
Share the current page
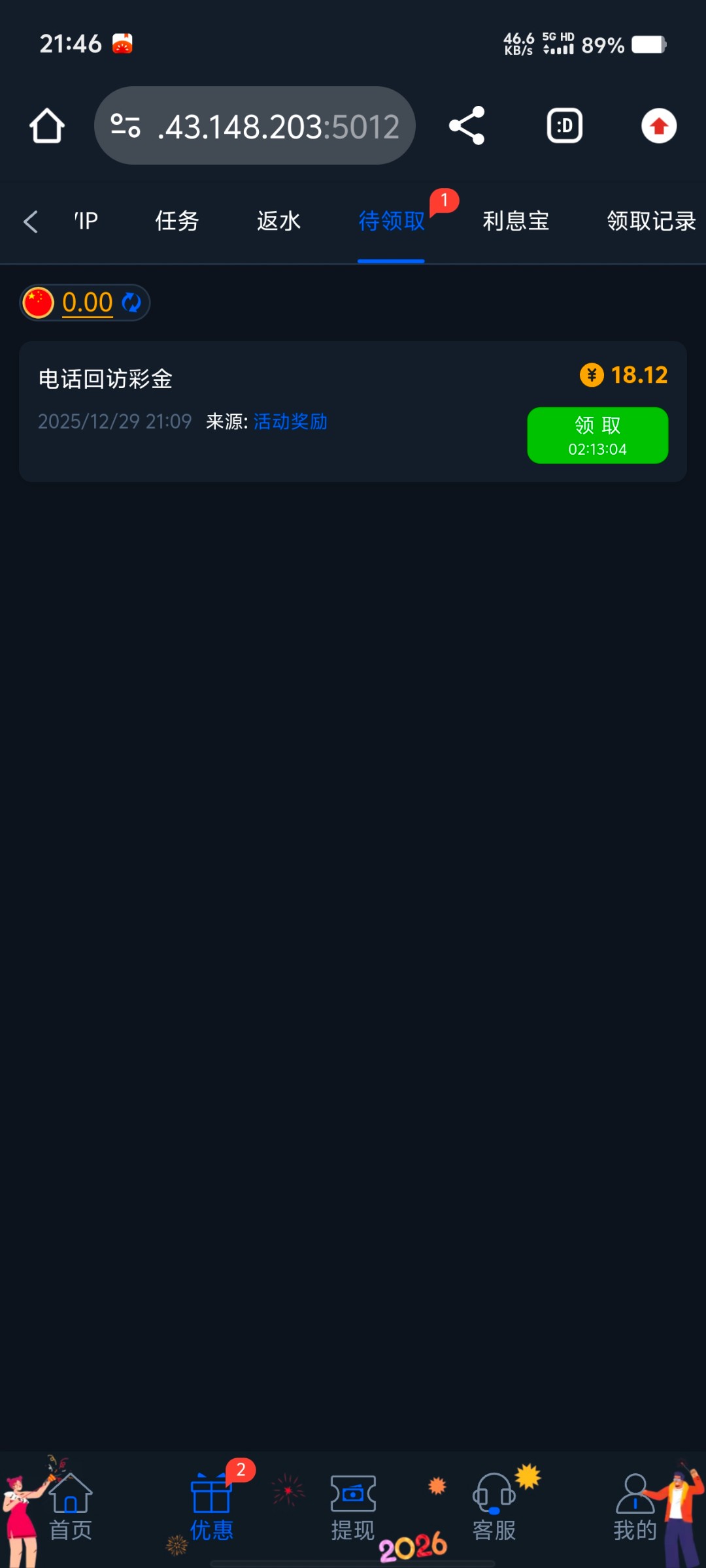[467, 126]
